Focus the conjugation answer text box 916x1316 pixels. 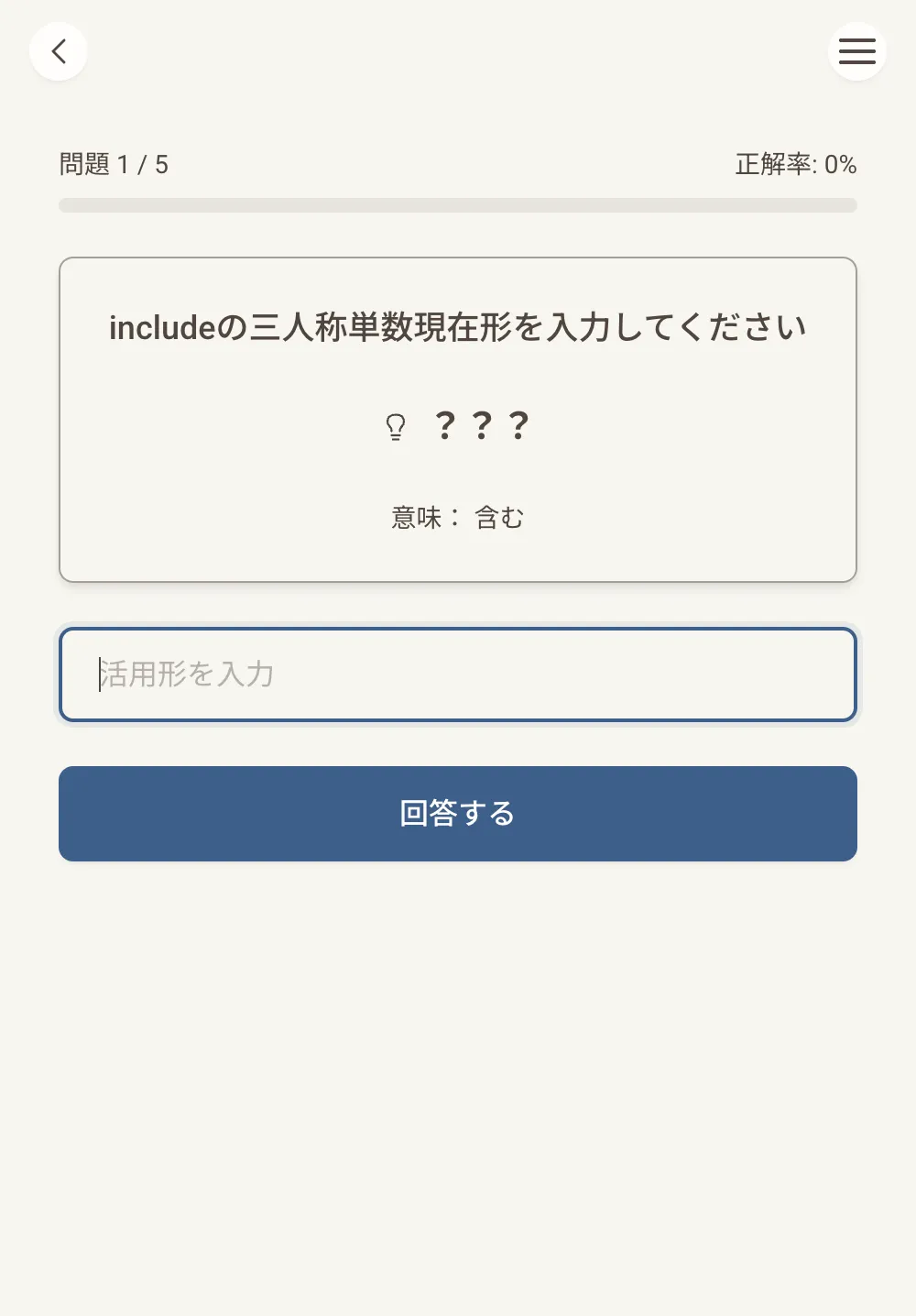point(457,674)
